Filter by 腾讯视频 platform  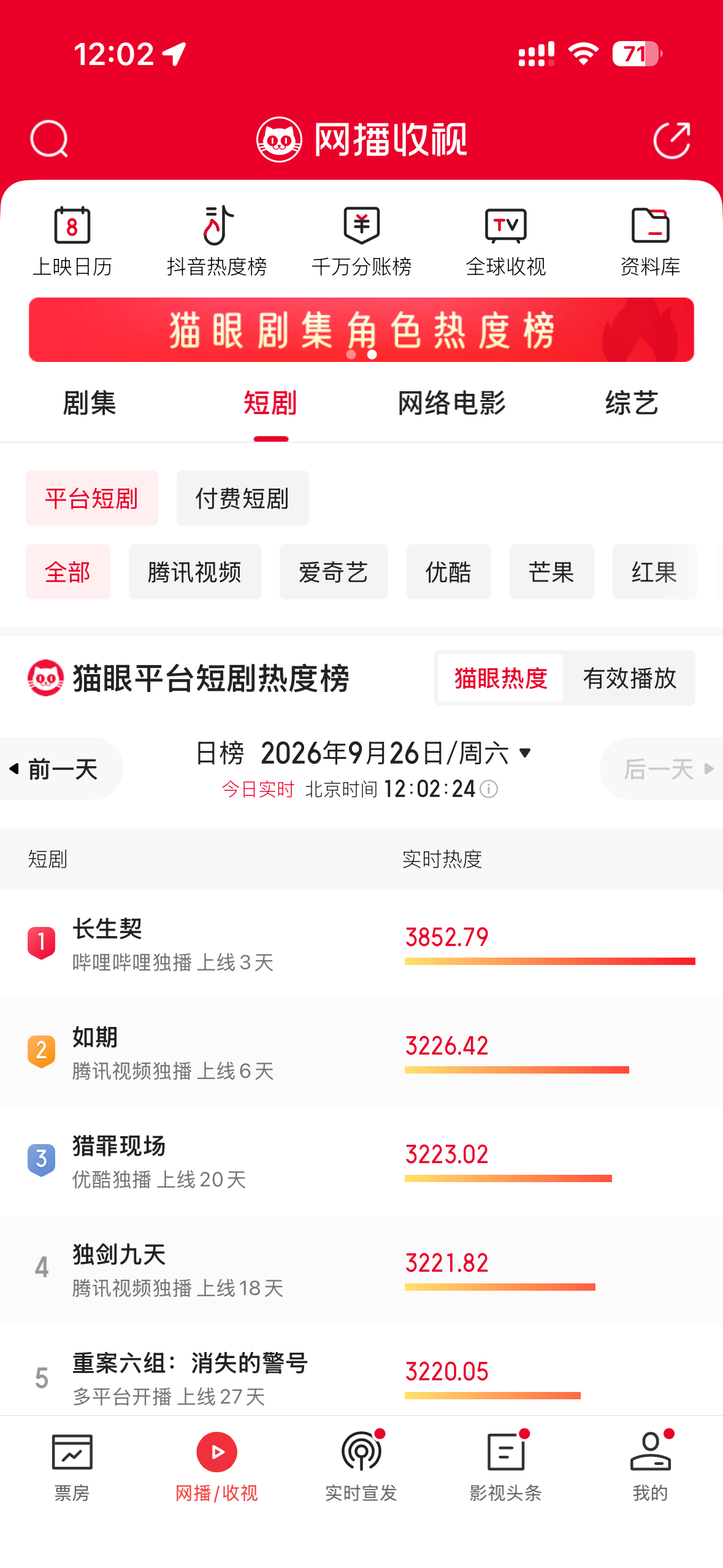[x=194, y=572]
